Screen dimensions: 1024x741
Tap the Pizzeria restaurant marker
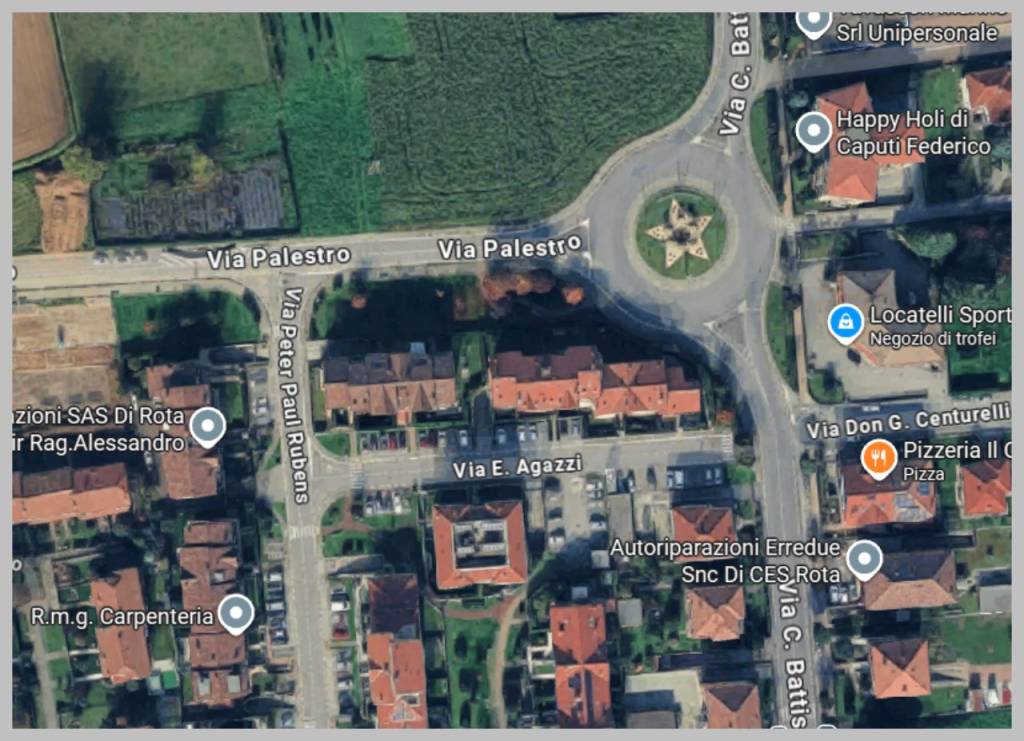pos(878,457)
